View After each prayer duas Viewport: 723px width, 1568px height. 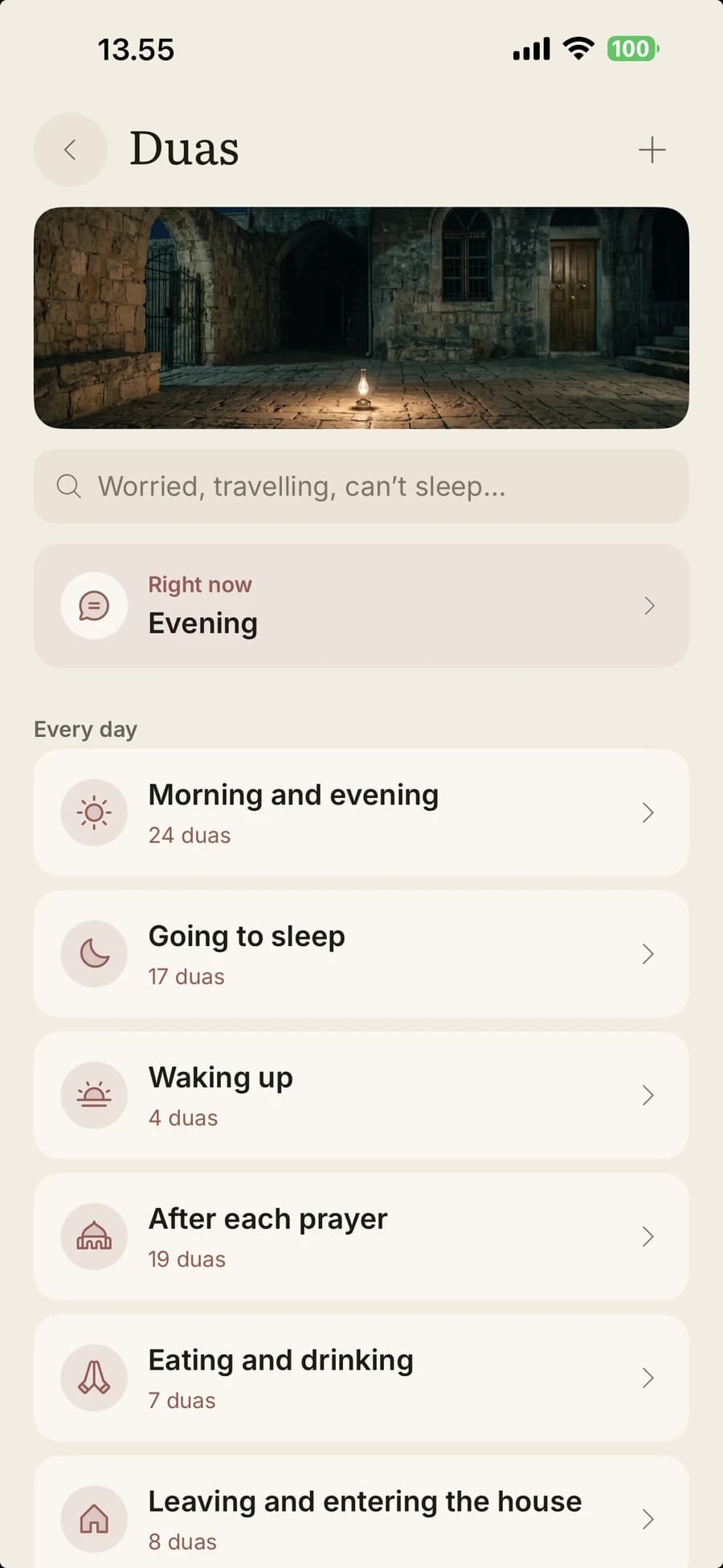[x=361, y=1237]
